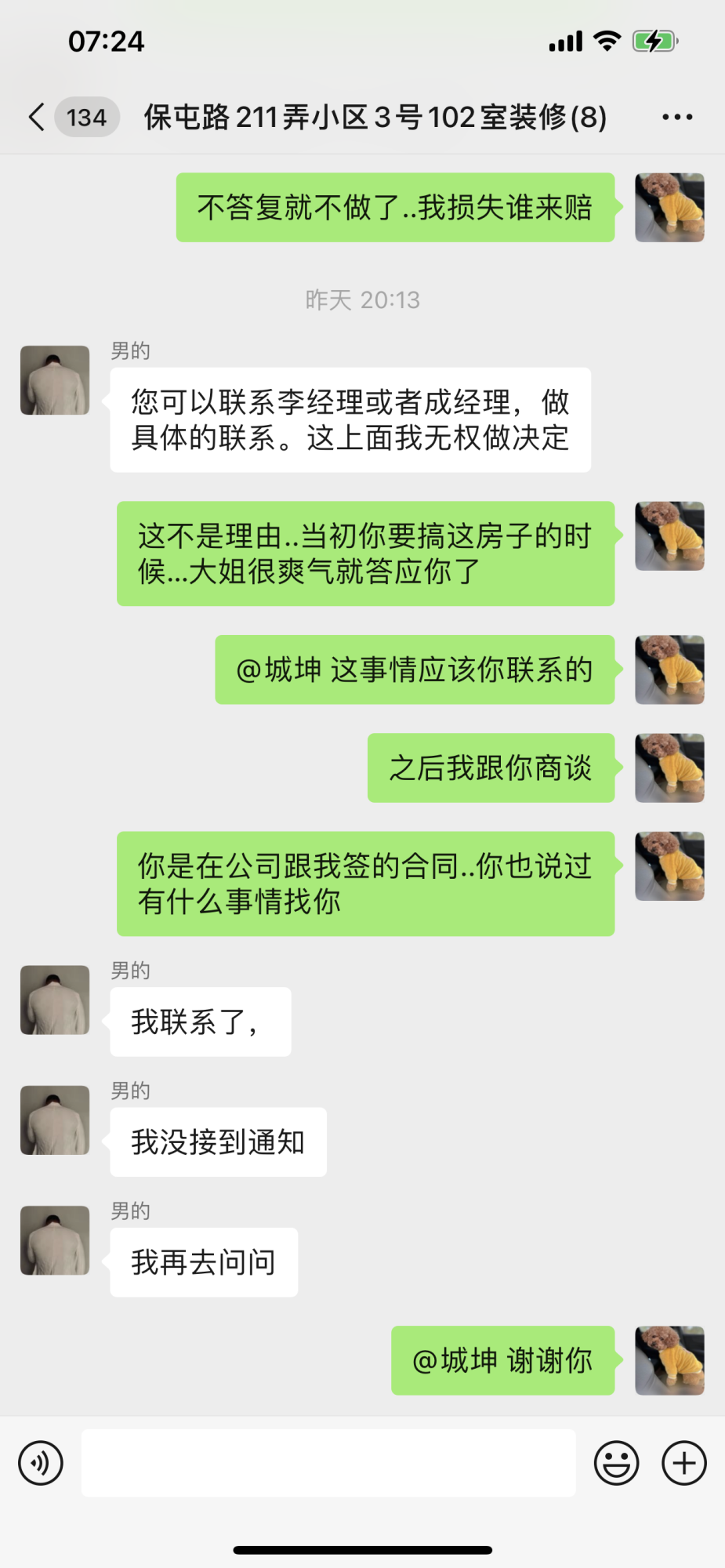Open 男的's profile avatar above 我再去问问

tap(55, 1240)
